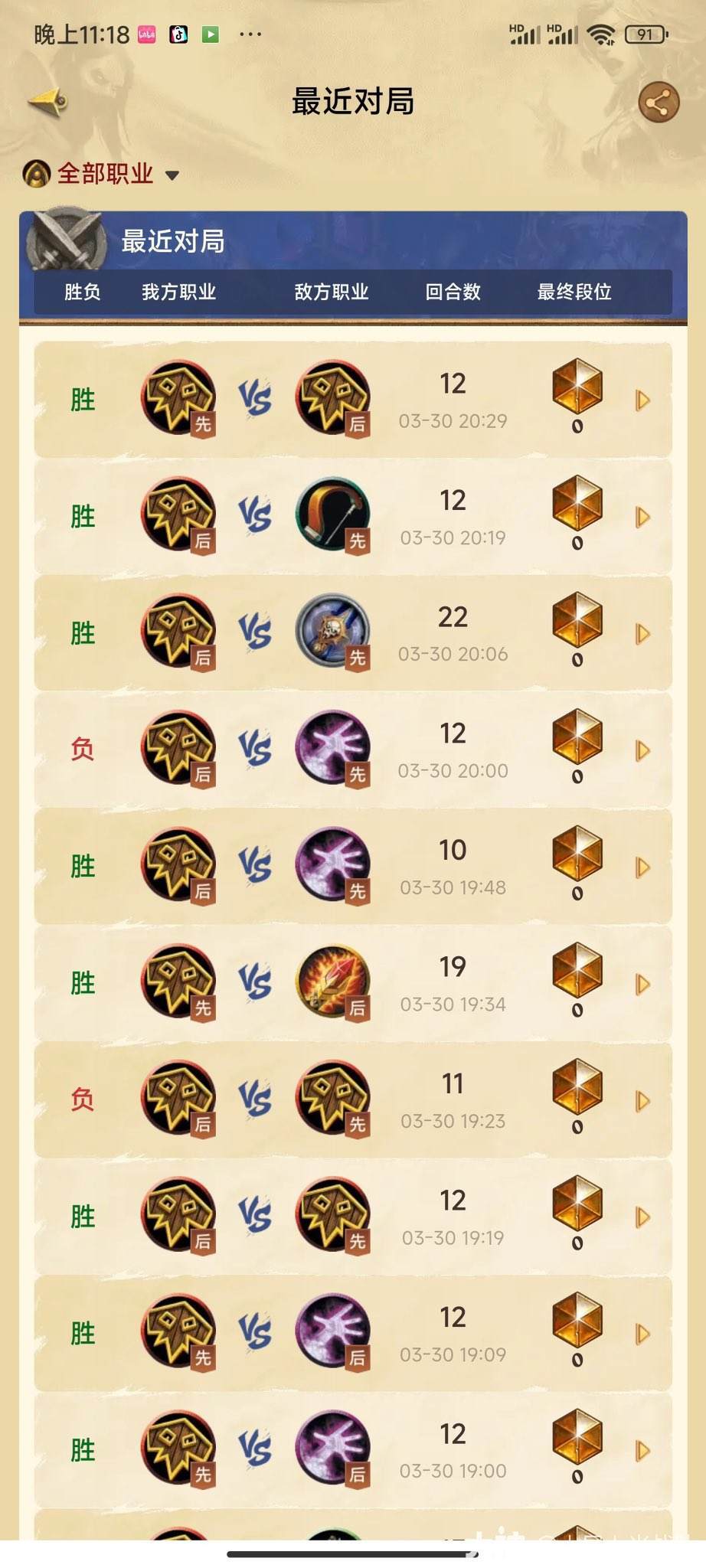Open the match played at 03-30 20:19
Screen dimensions: 706x1568
coord(642,518)
